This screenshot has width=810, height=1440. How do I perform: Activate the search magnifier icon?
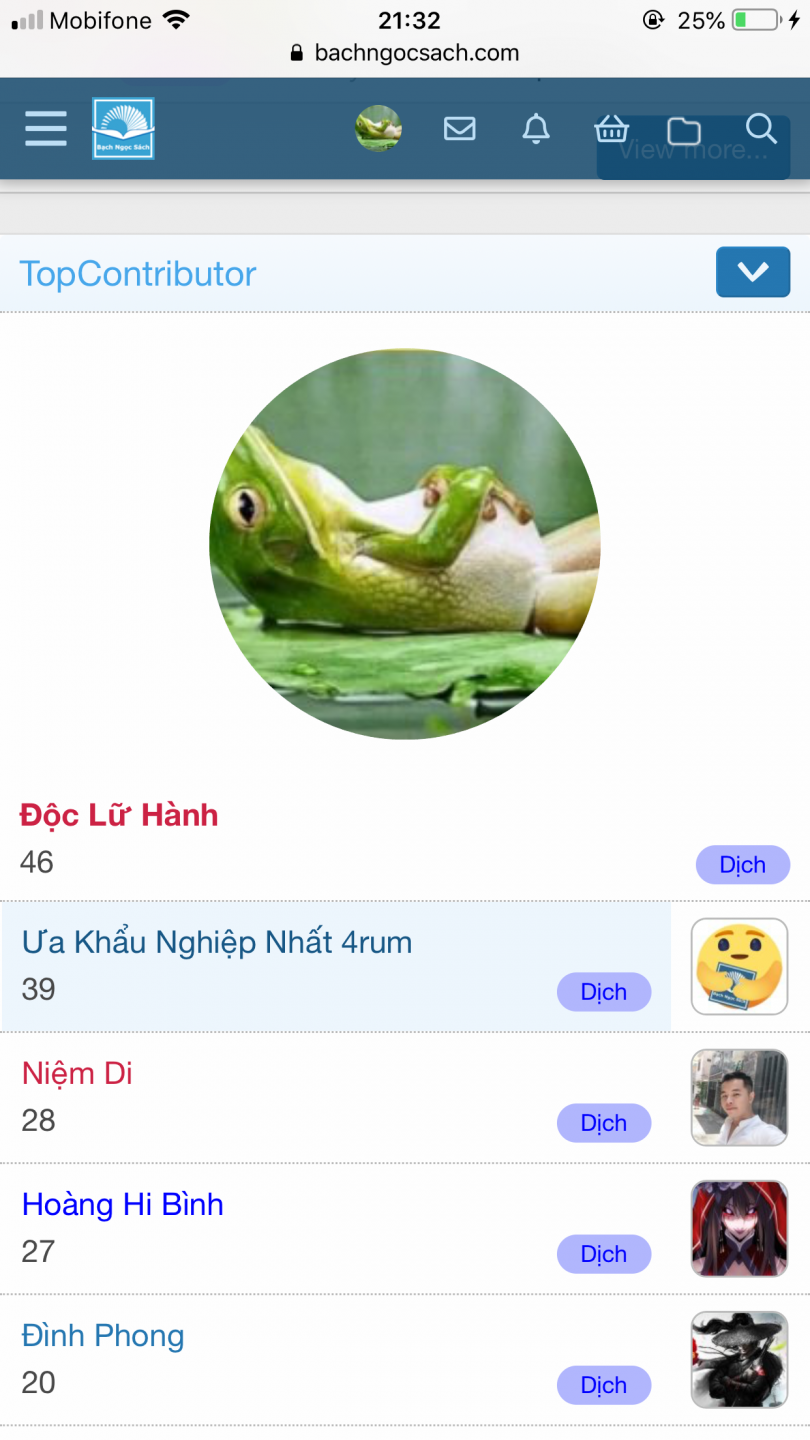tap(761, 129)
